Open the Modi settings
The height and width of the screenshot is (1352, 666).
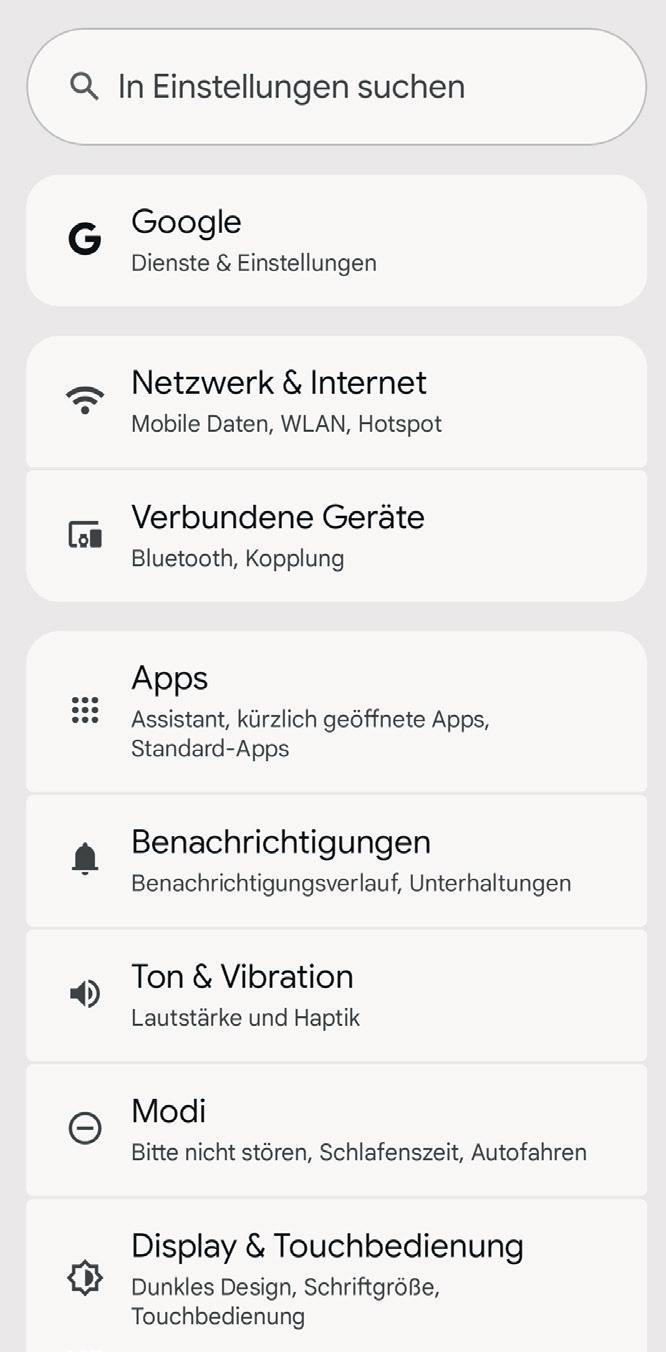(336, 1130)
